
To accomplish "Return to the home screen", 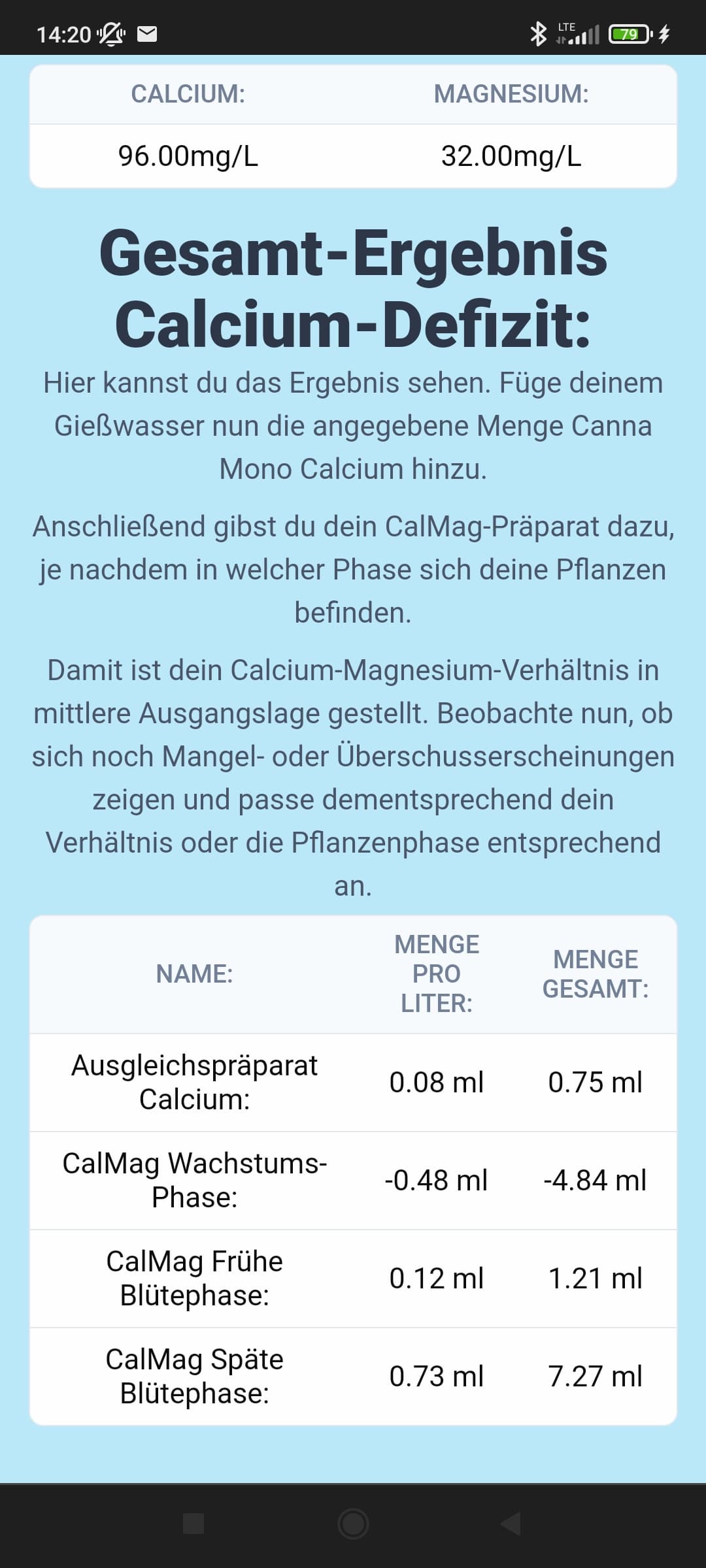I will [x=353, y=1524].
